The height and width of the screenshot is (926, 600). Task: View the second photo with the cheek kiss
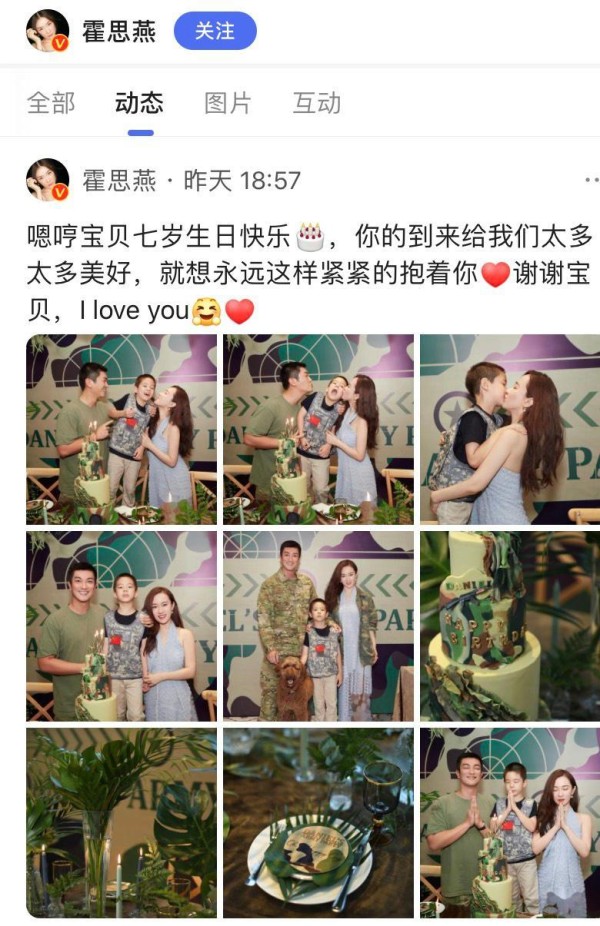click(318, 428)
